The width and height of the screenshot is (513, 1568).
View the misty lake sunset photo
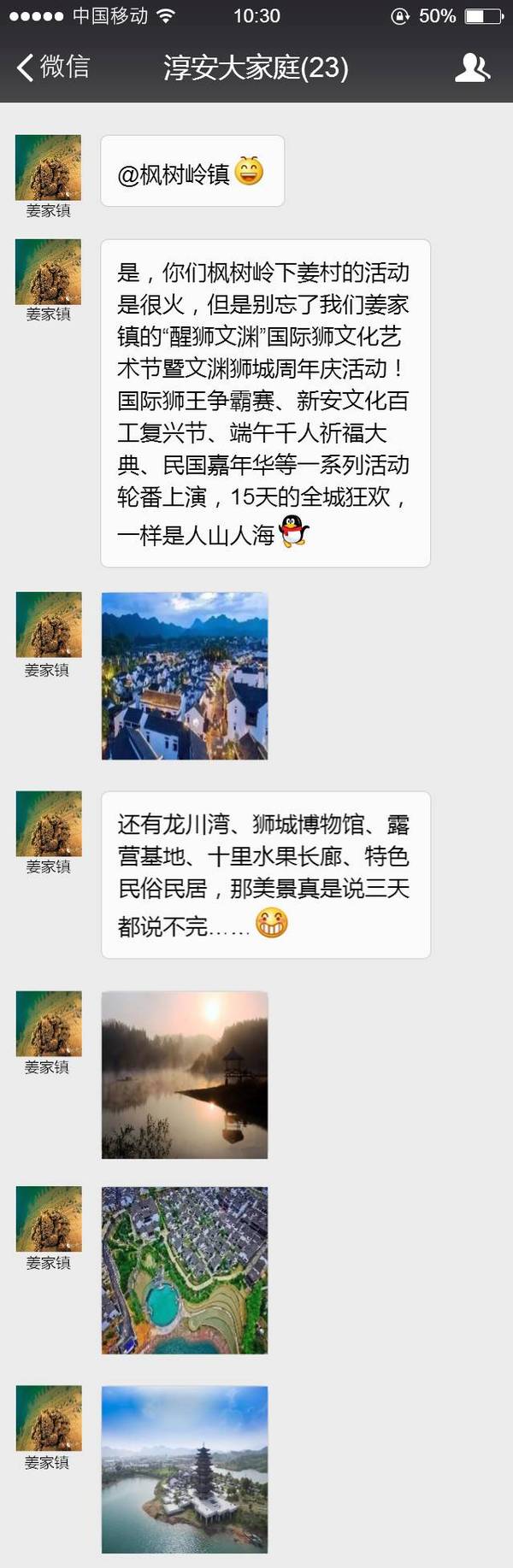tap(185, 1075)
